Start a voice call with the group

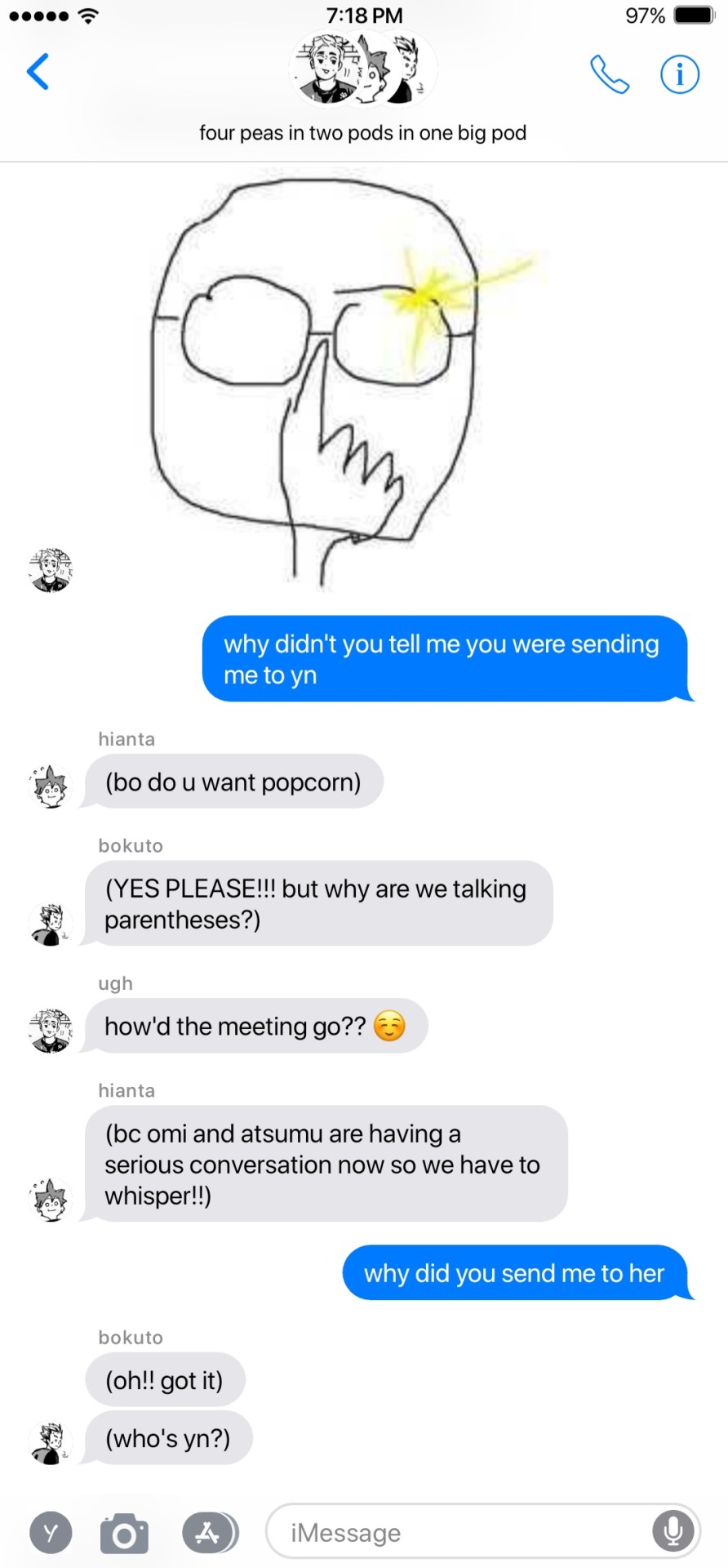pyautogui.click(x=609, y=74)
